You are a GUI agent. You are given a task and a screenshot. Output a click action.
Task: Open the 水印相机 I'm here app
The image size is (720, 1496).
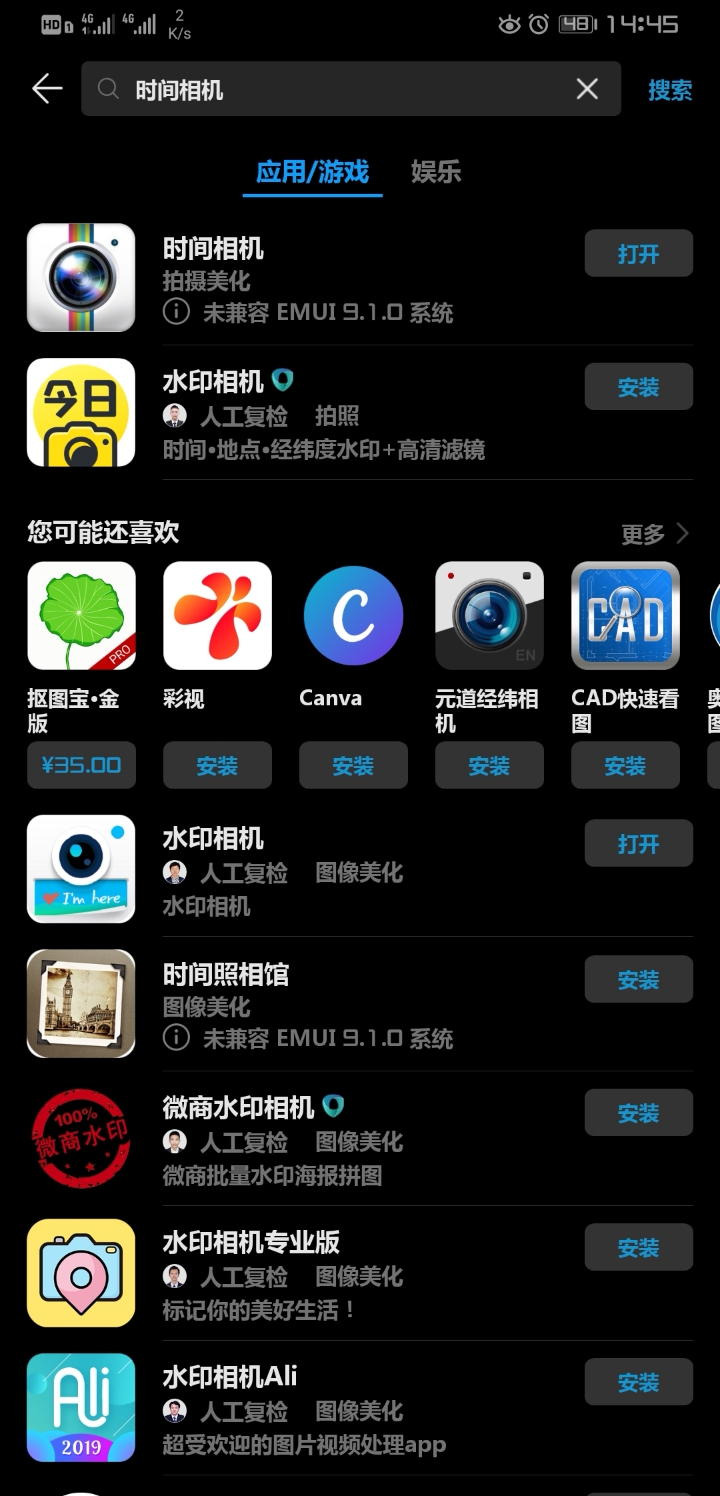click(638, 843)
